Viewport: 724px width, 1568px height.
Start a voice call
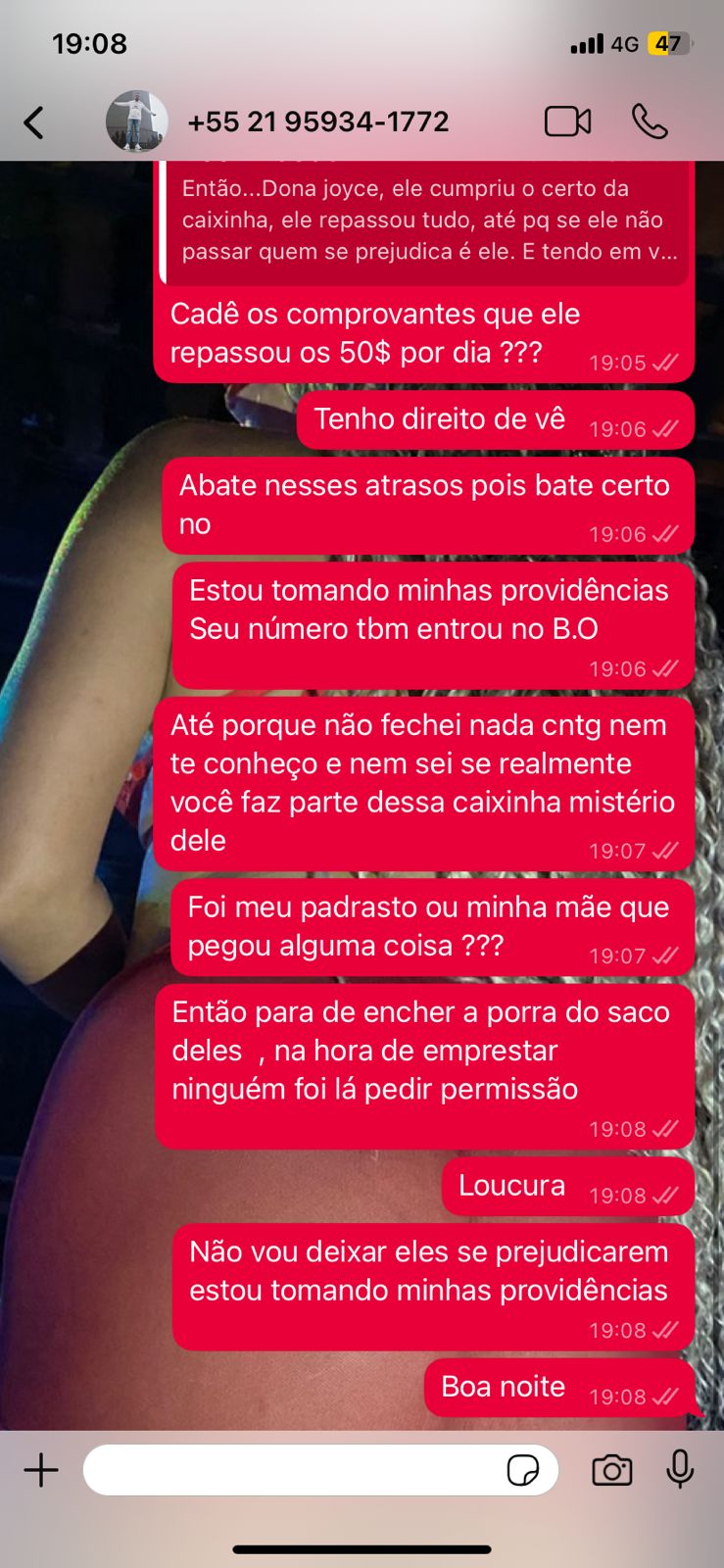pos(650,122)
